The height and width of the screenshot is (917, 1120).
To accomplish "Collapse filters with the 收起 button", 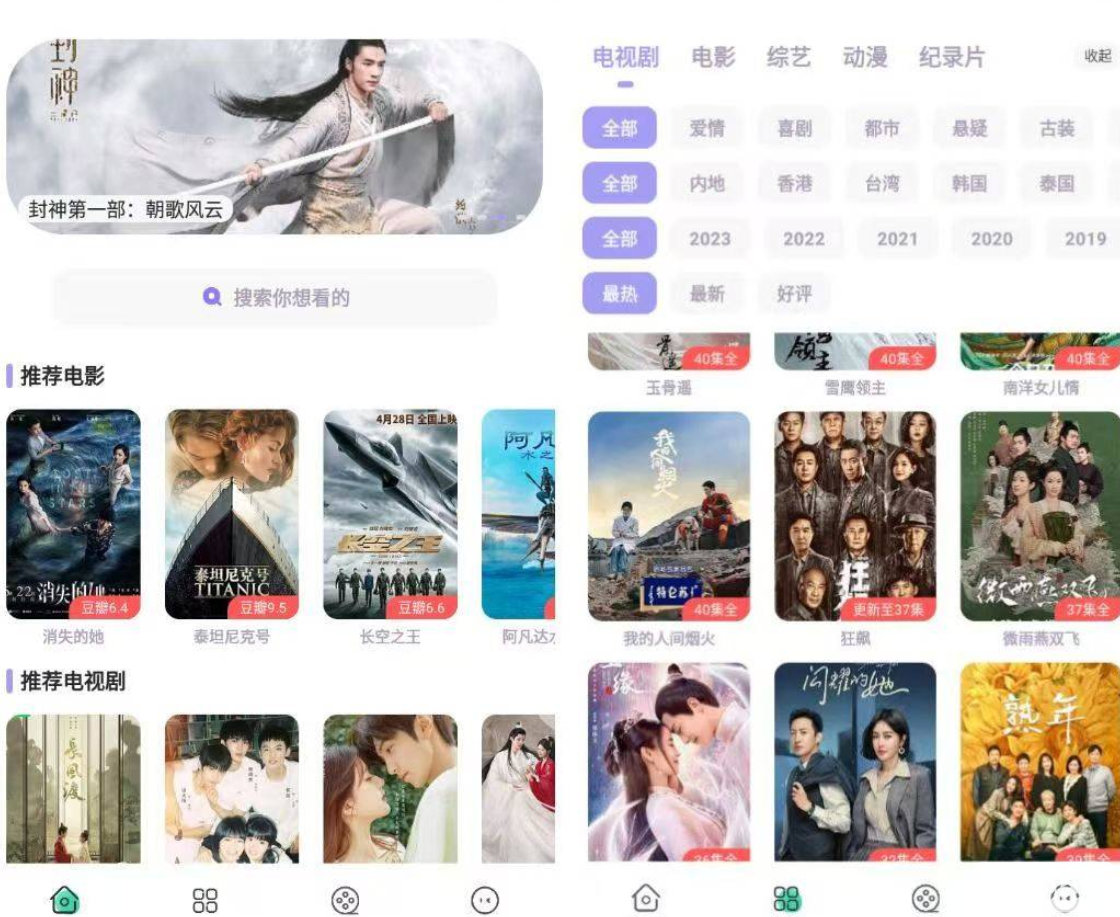I will coord(1097,56).
